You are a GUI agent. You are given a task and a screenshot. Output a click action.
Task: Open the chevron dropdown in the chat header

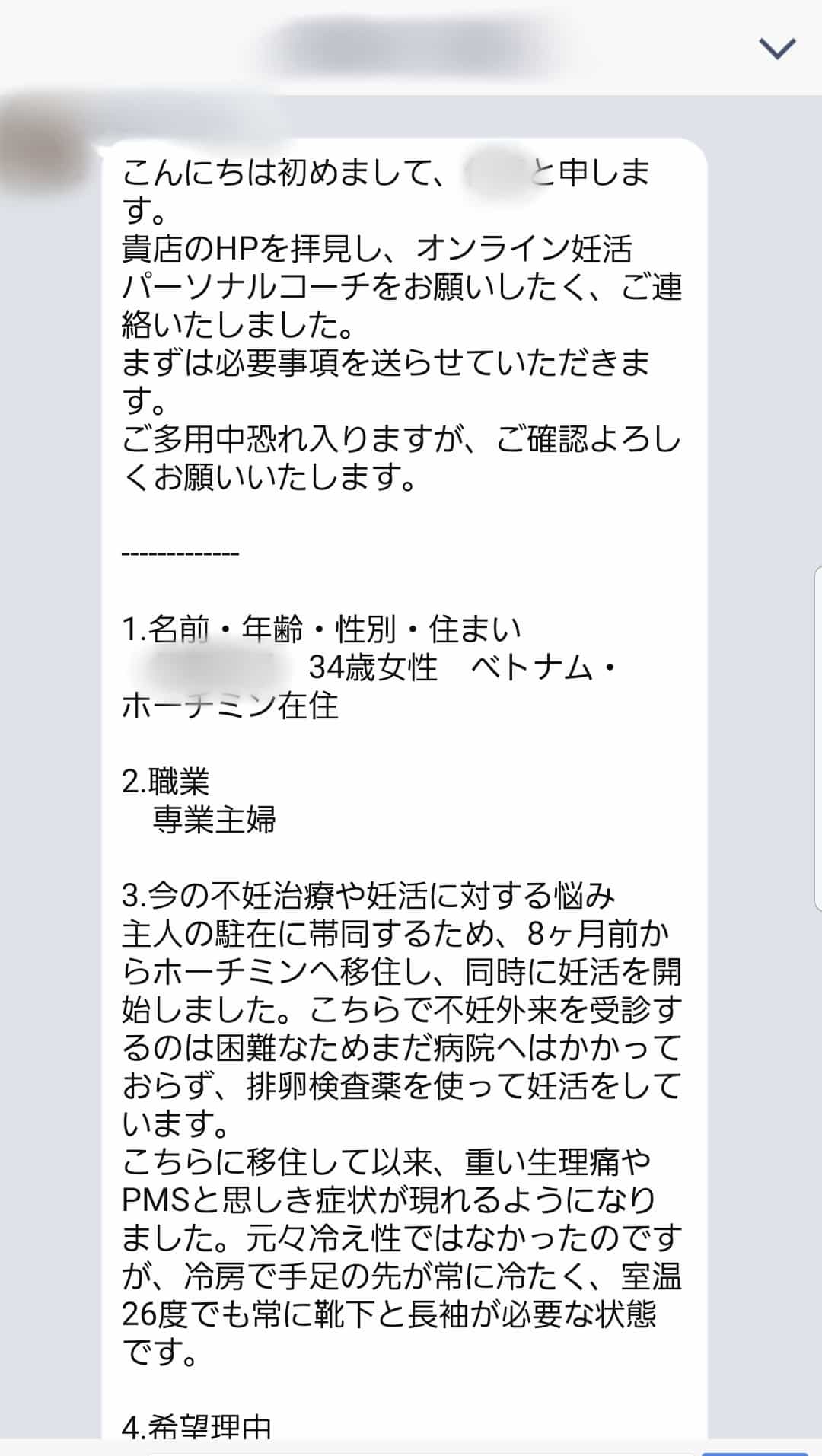(x=778, y=49)
